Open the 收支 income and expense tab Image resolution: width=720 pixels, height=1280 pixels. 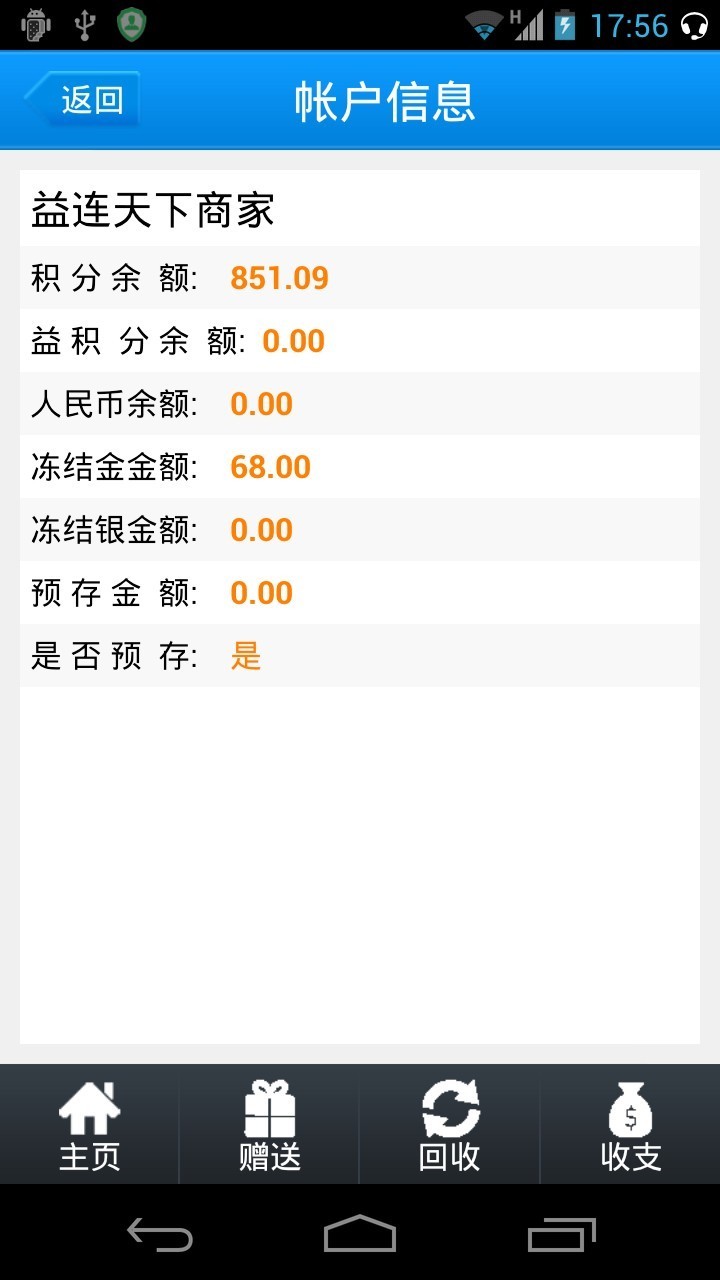631,1125
